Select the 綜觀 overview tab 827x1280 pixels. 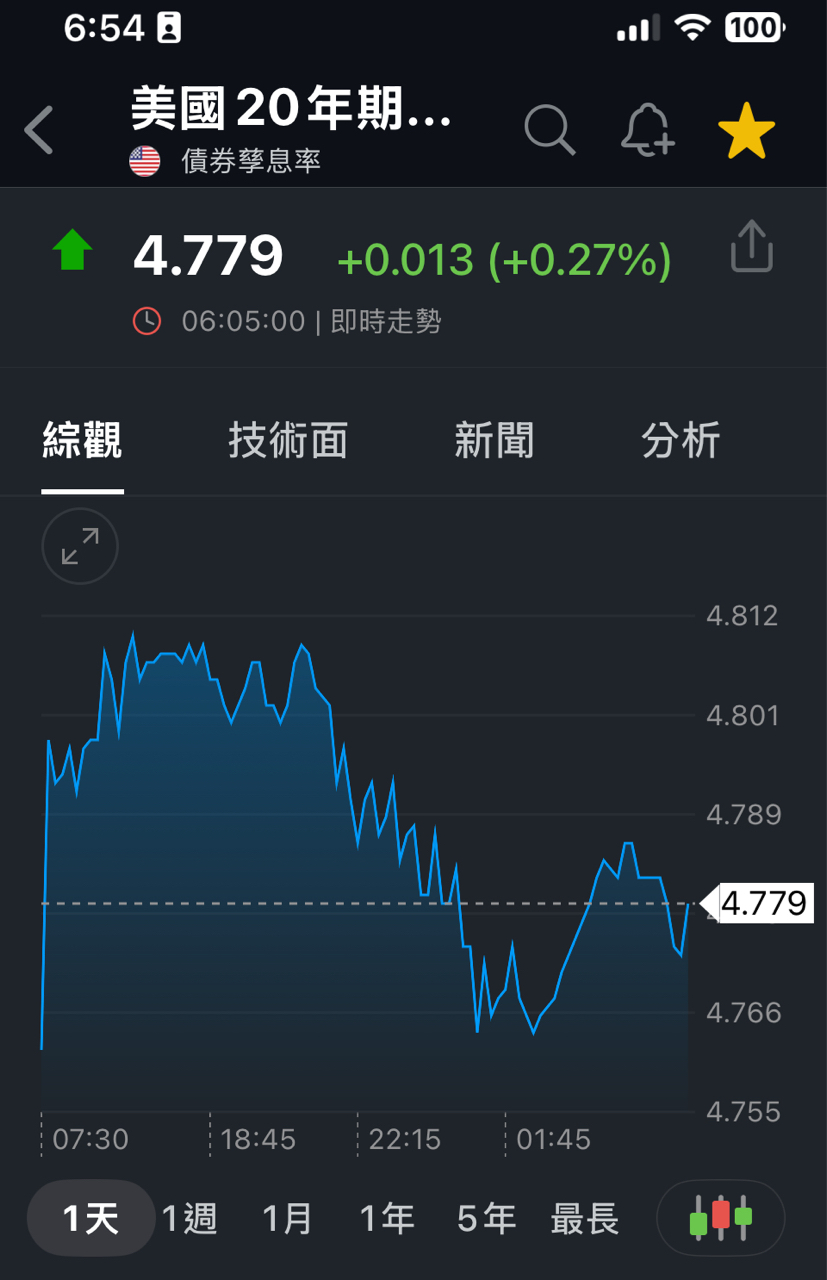(x=82, y=441)
